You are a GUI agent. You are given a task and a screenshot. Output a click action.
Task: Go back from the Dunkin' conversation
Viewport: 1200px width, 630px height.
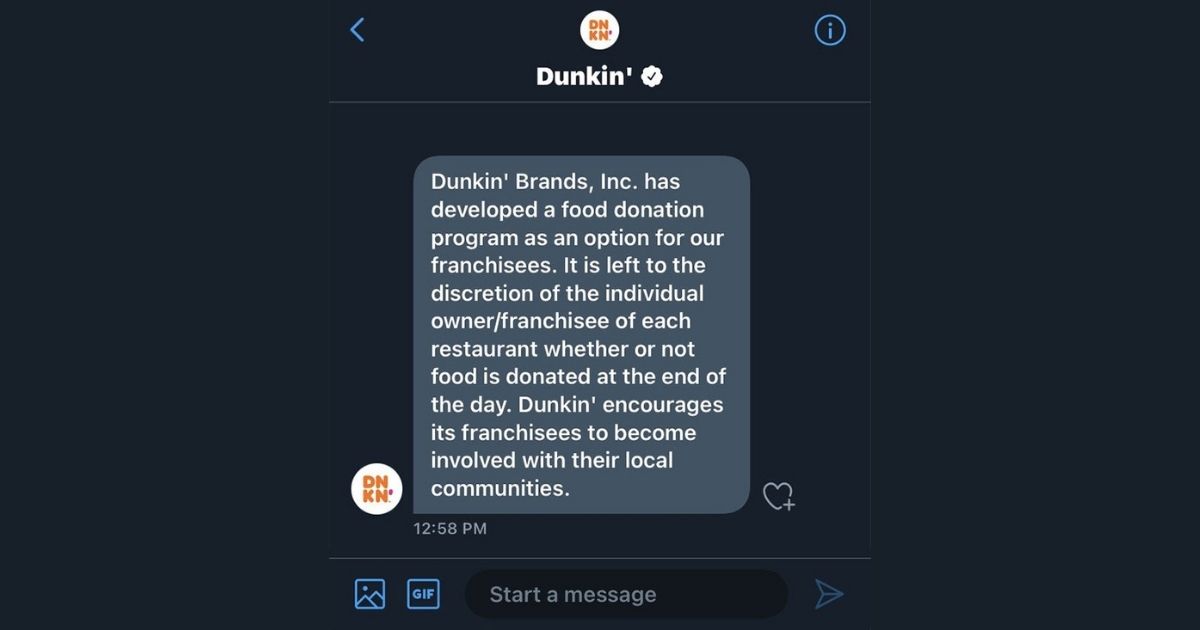tap(357, 30)
